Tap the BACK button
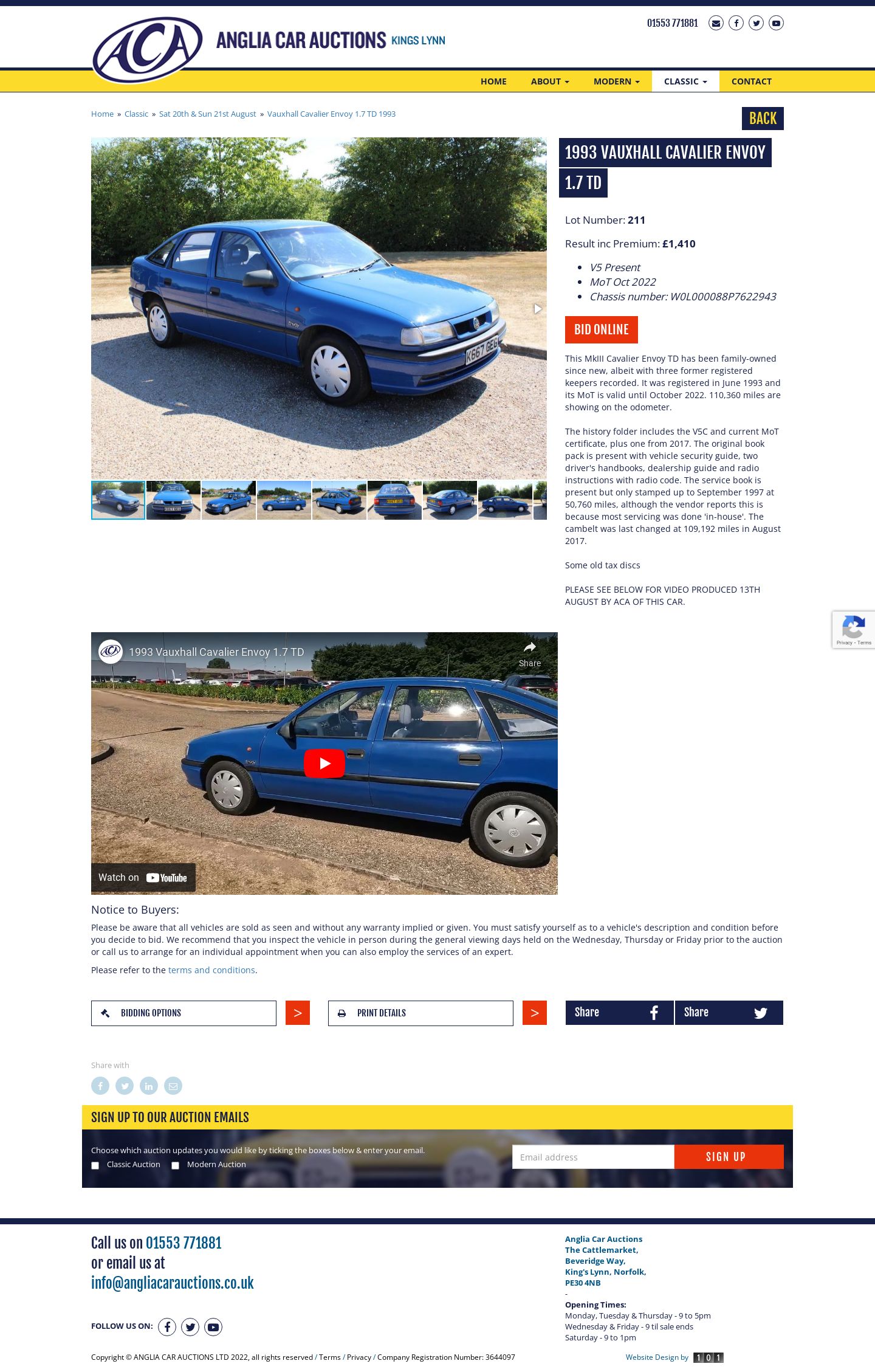Screen dimensions: 875x1372 coord(762,119)
